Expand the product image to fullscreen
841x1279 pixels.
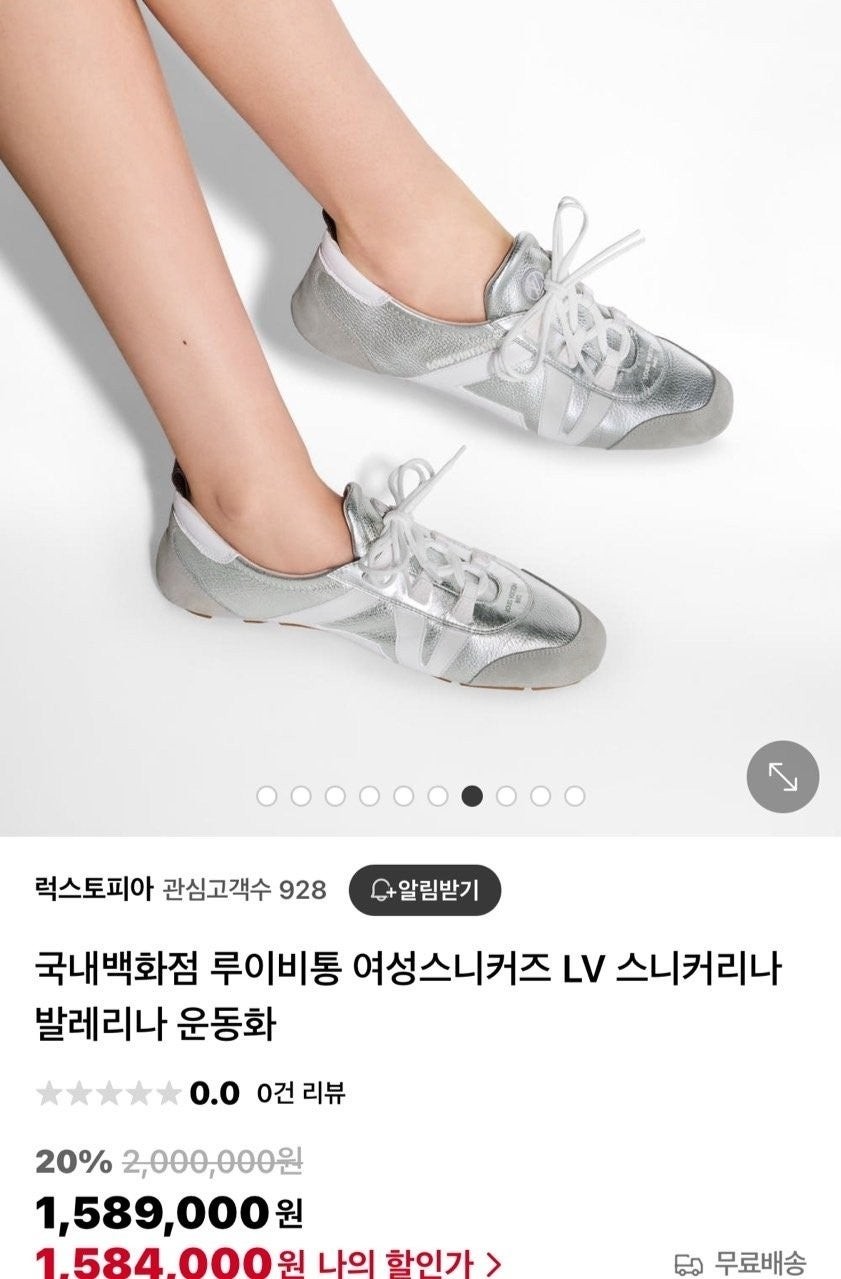(782, 776)
